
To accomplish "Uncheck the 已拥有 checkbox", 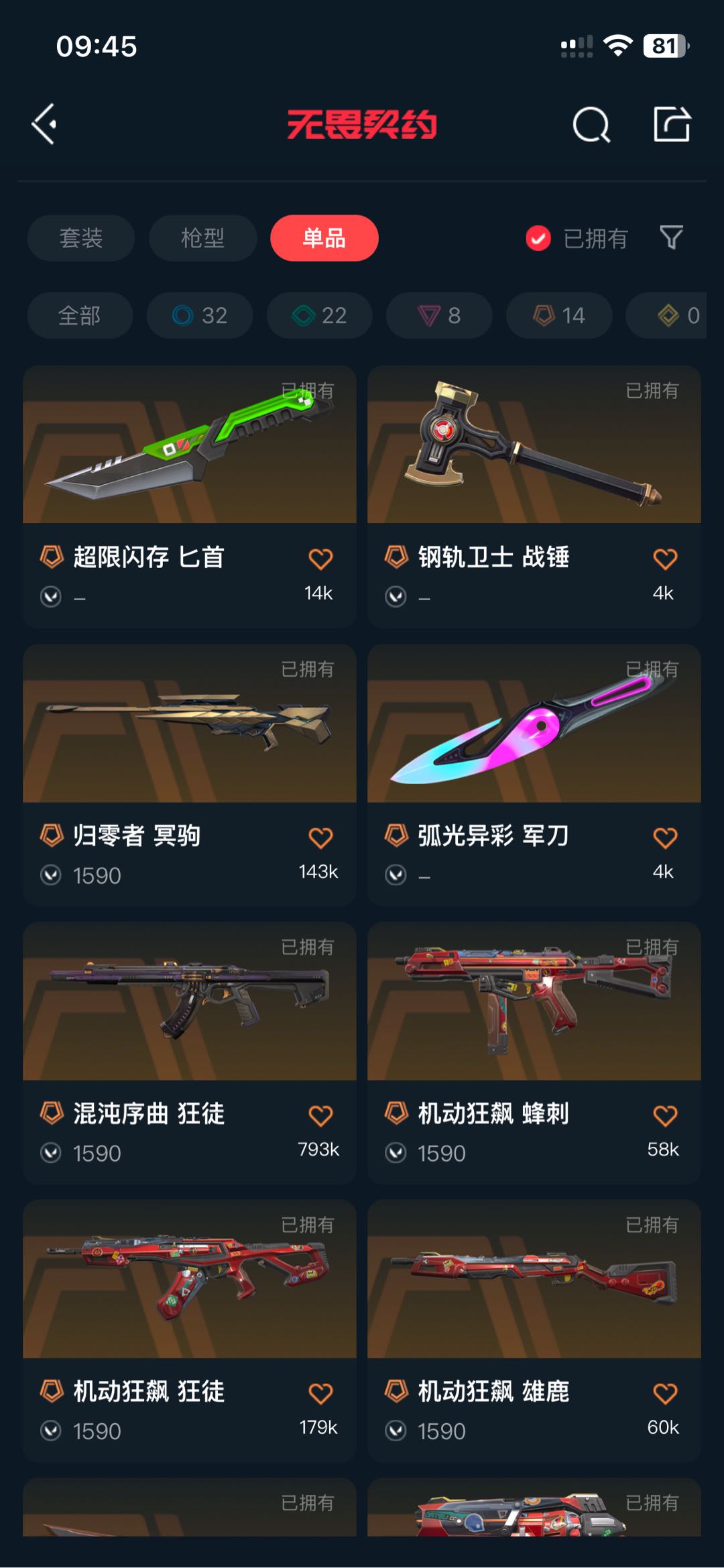I will (x=538, y=238).
